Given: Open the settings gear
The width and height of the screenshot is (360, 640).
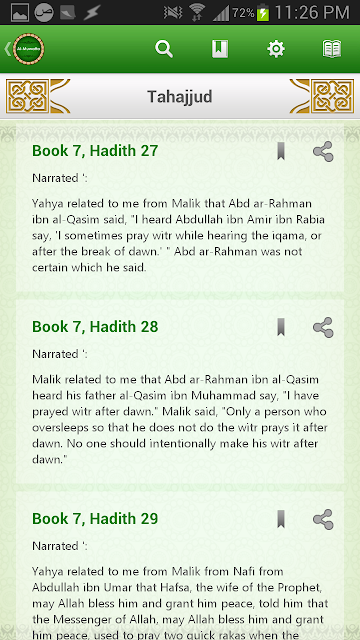Looking at the screenshot, I should coord(276,49).
